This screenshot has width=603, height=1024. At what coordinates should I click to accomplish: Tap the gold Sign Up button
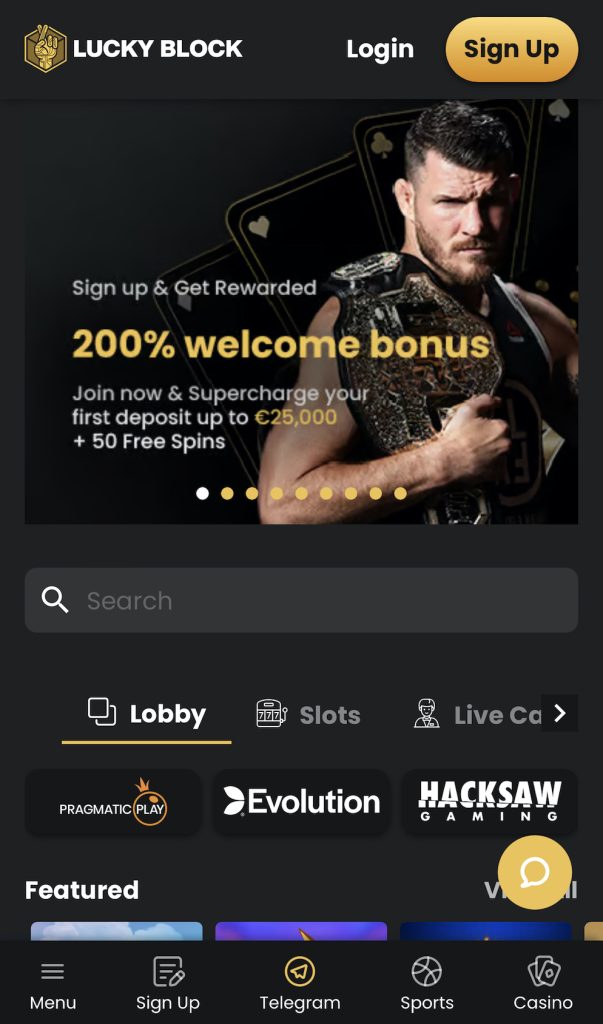511,49
